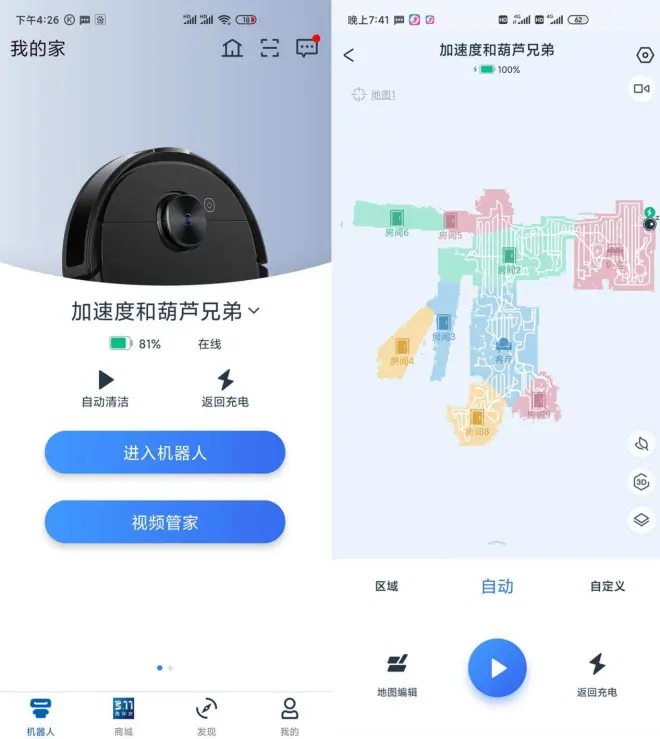The image size is (660, 739).
Task: Go to the 发现 tab
Action: (206, 715)
